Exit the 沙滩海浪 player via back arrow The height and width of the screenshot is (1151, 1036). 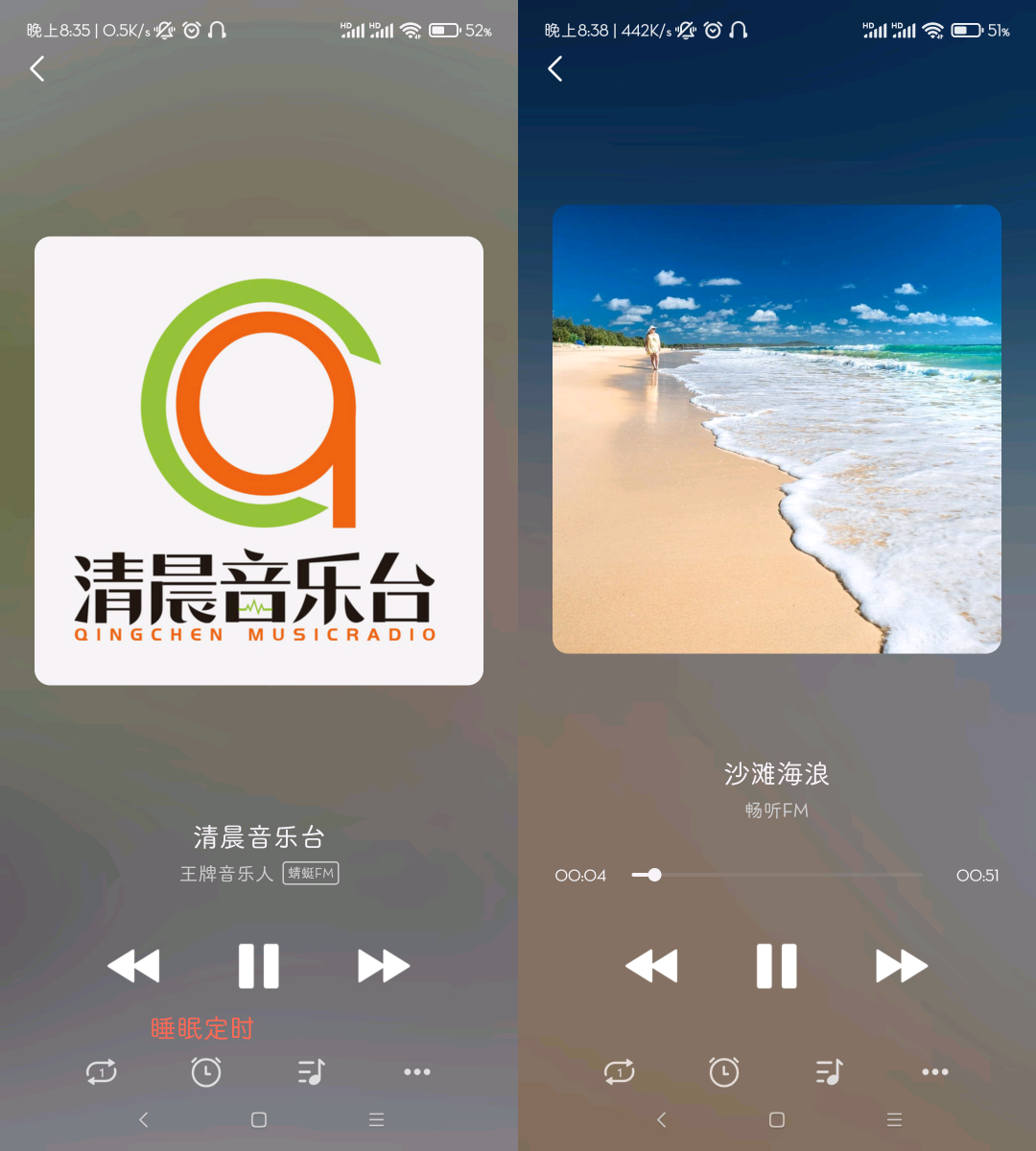point(555,68)
